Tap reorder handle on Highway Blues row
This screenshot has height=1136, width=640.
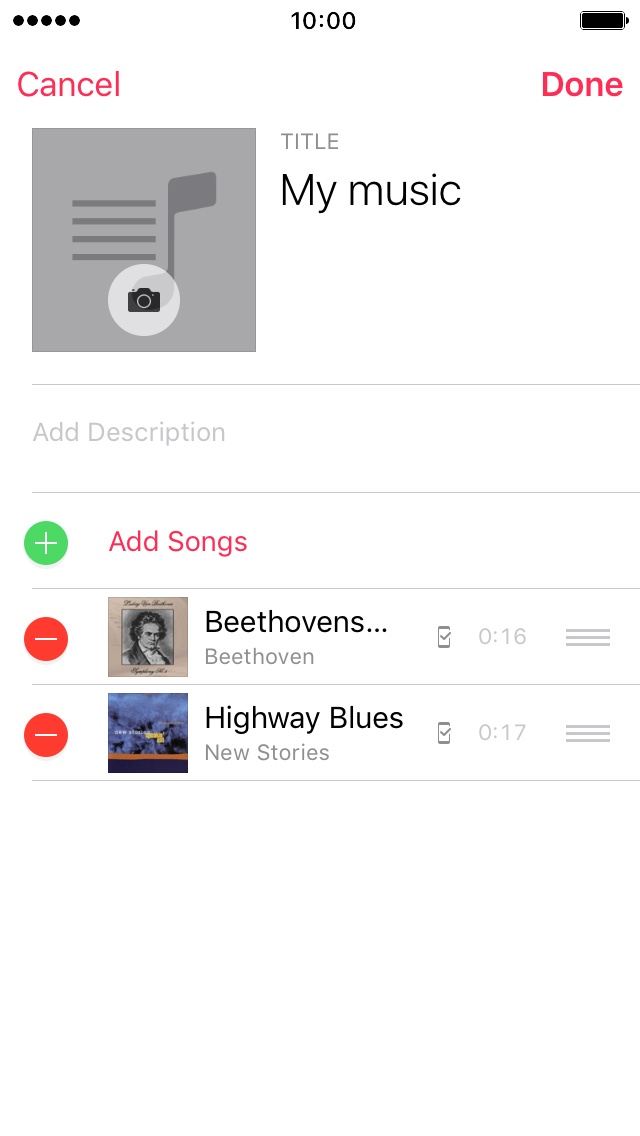click(x=588, y=734)
